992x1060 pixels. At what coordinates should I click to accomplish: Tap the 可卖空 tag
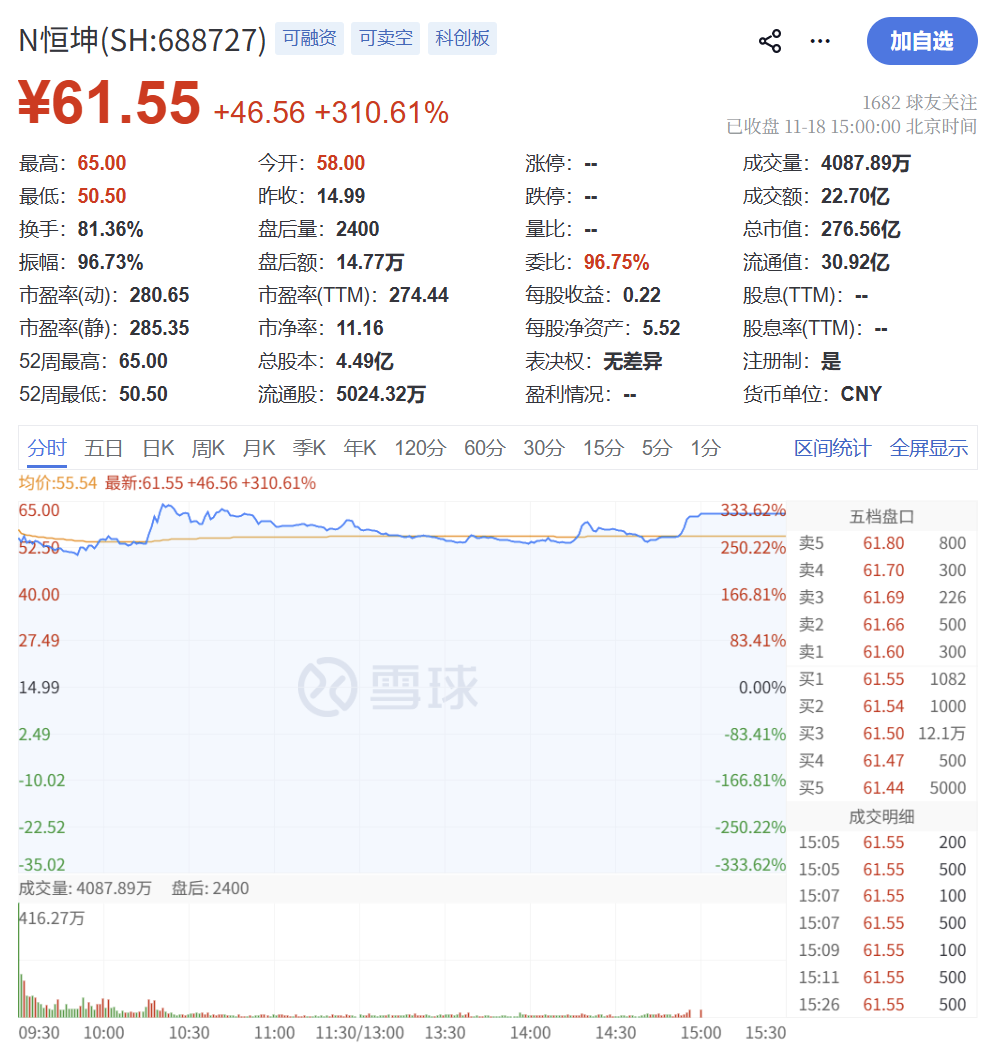click(385, 39)
